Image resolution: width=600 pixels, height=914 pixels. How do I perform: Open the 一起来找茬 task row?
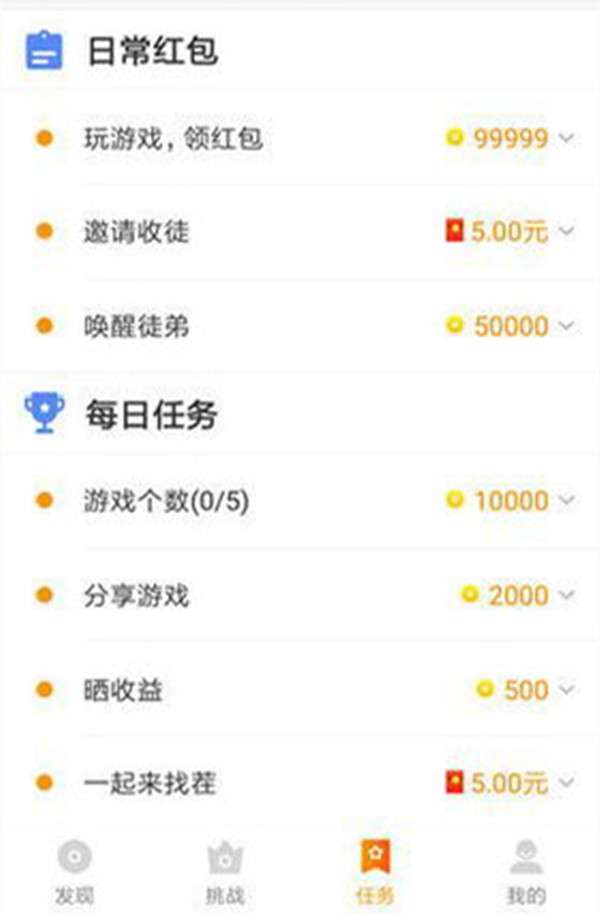300,782
